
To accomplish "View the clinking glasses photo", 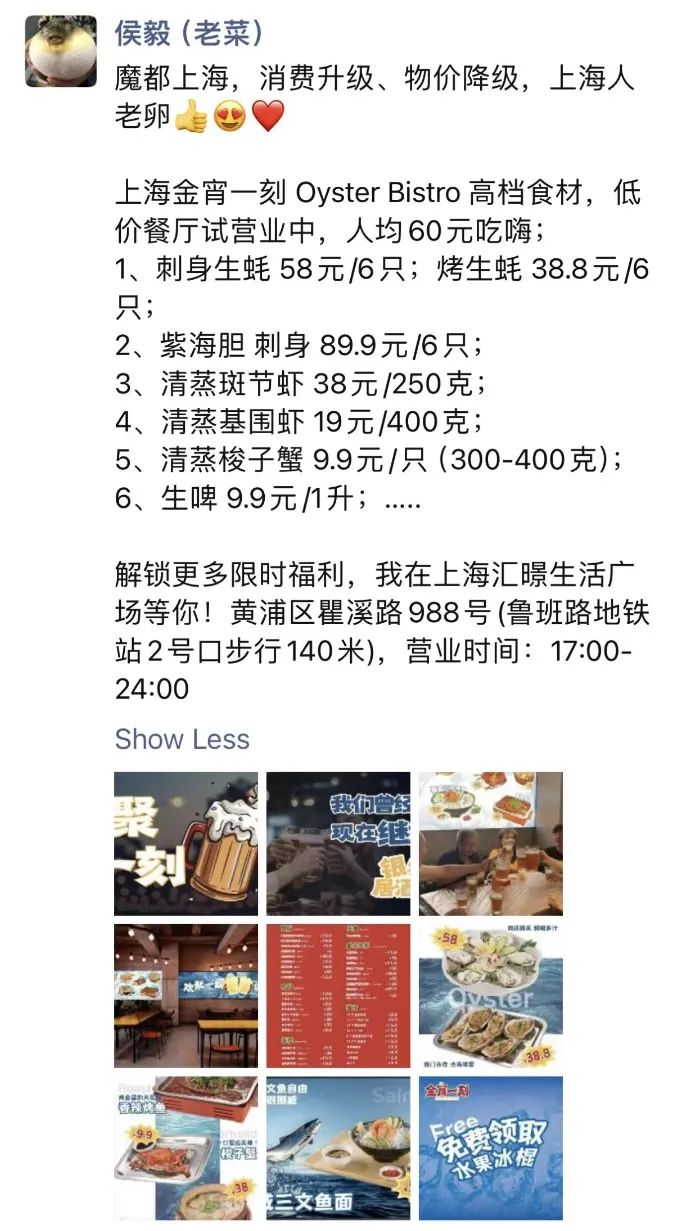I will point(338,843).
